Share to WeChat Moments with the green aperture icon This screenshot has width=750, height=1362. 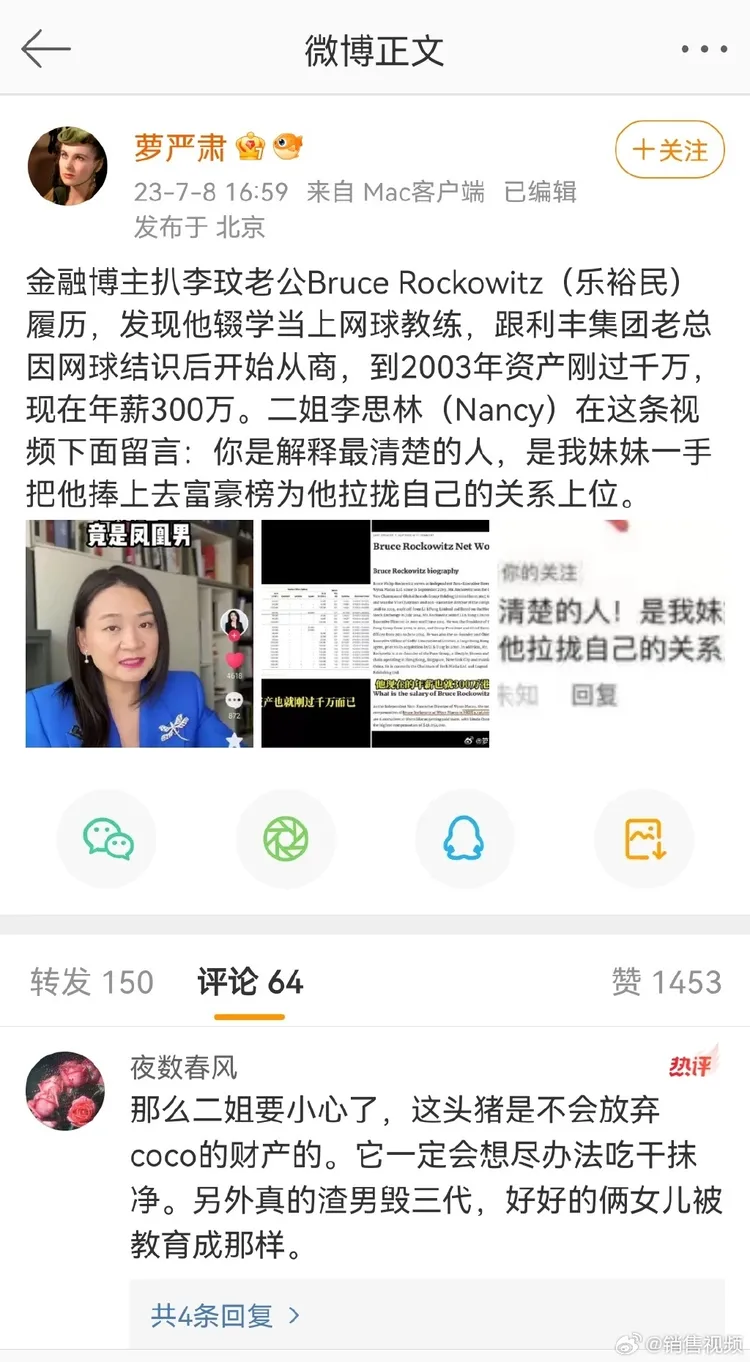coord(286,838)
